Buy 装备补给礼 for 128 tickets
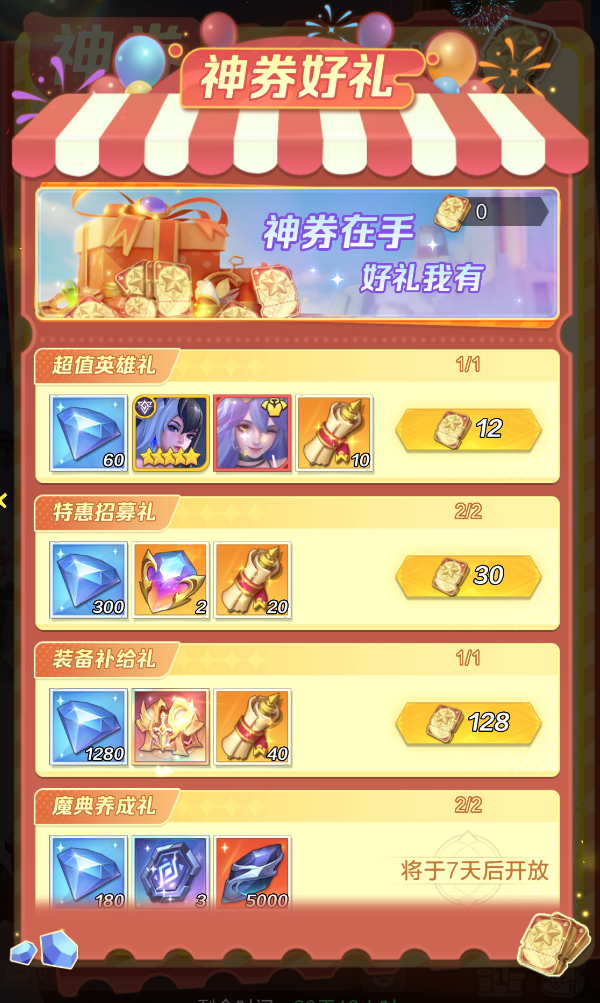The width and height of the screenshot is (600, 1003). (x=468, y=722)
